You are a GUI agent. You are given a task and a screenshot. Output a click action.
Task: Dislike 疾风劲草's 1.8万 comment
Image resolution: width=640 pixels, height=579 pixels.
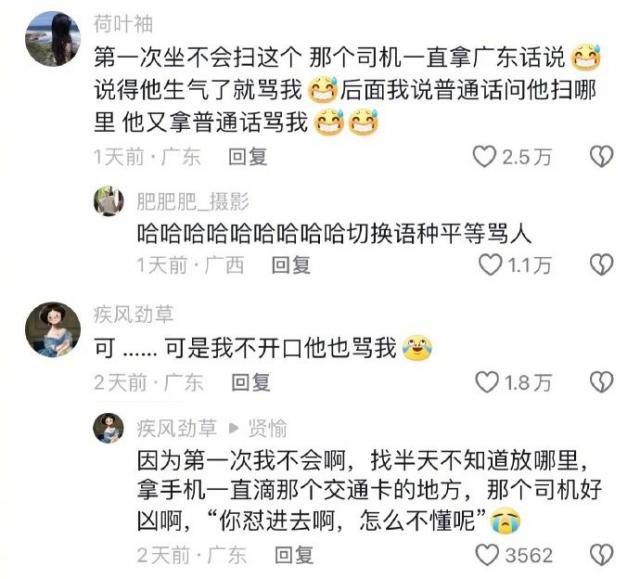pyautogui.click(x=601, y=381)
